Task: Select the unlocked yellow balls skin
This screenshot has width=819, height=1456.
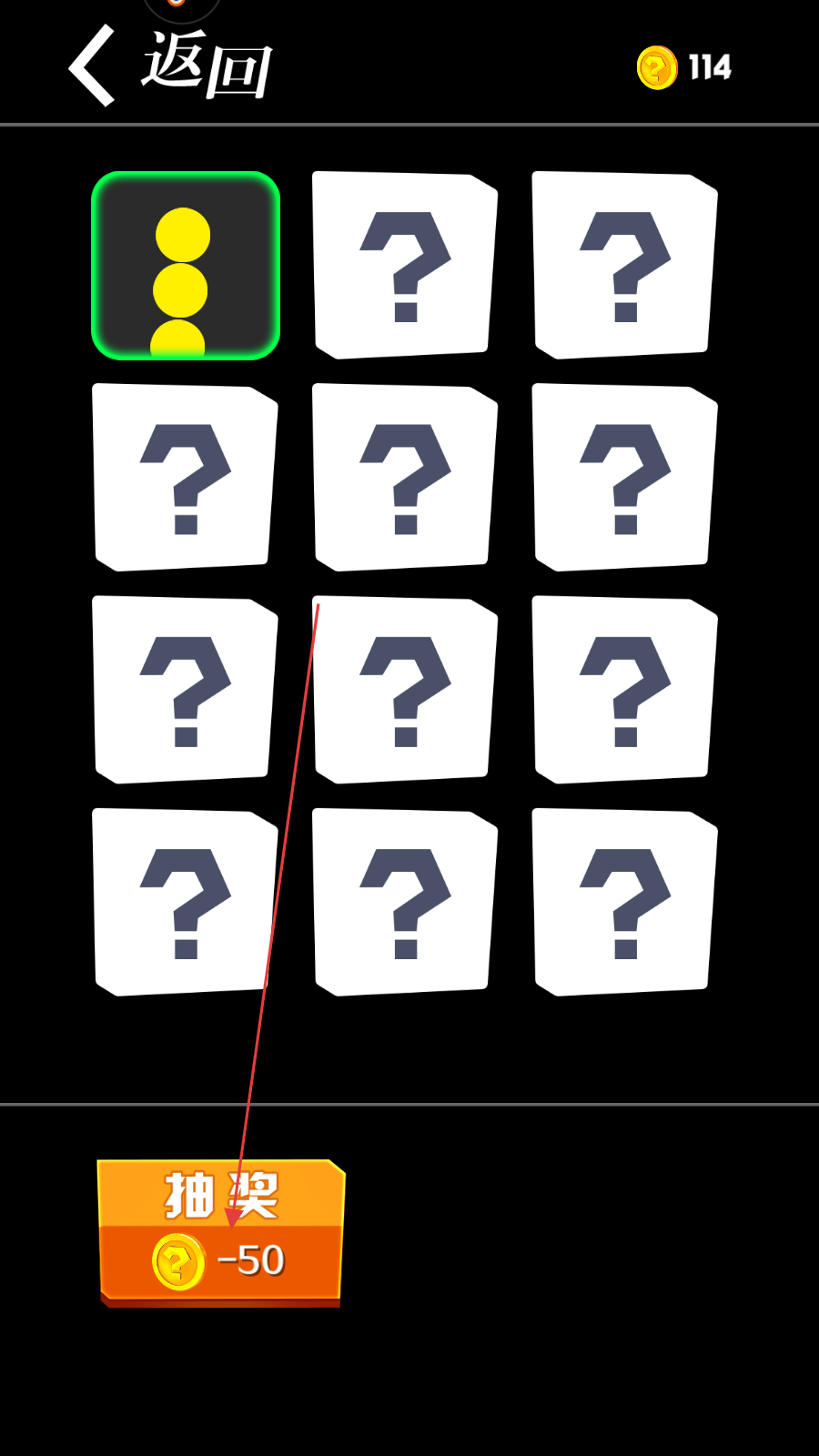Action: tap(186, 266)
